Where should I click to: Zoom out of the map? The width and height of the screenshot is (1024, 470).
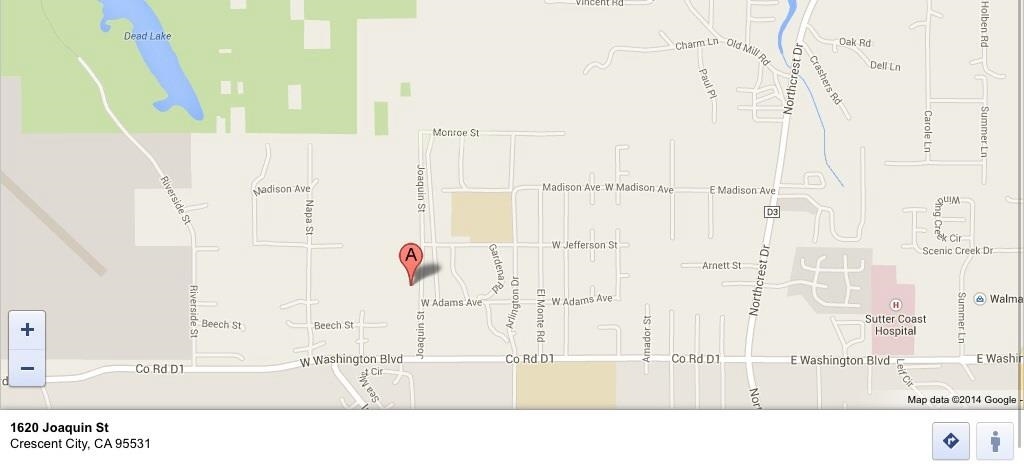[x=27, y=368]
